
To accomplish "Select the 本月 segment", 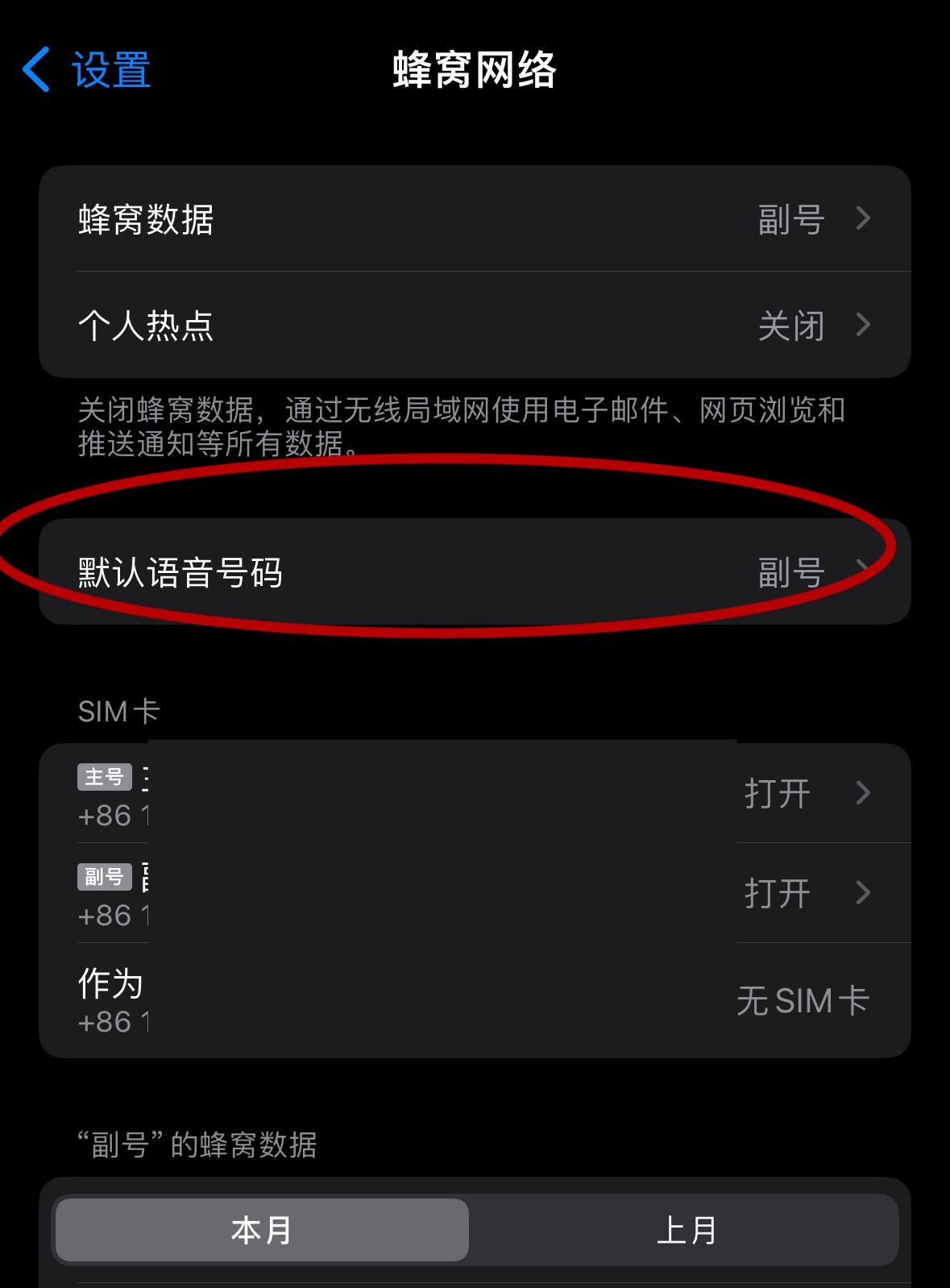I will [x=262, y=1230].
